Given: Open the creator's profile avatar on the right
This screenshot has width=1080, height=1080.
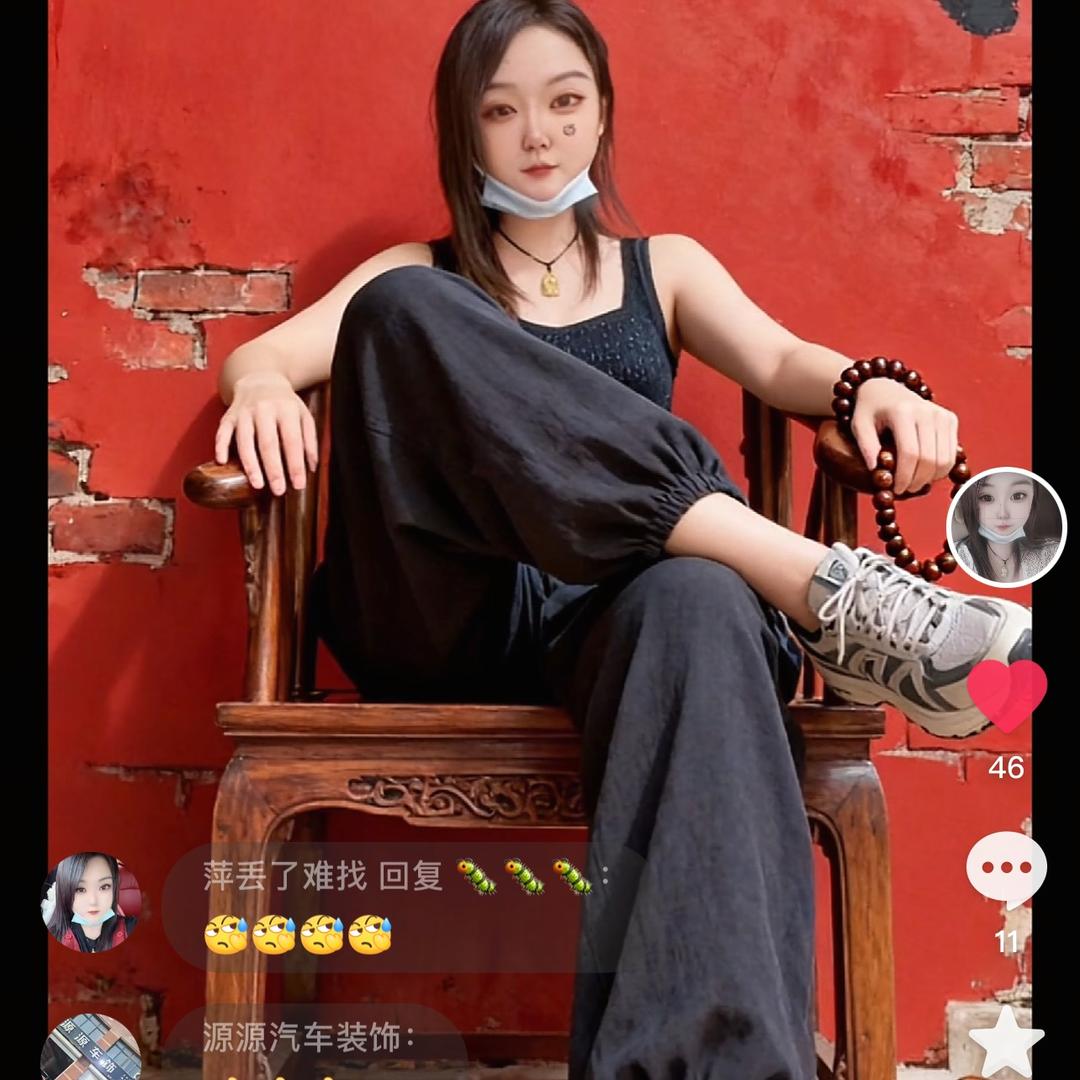Looking at the screenshot, I should coord(1006,527).
